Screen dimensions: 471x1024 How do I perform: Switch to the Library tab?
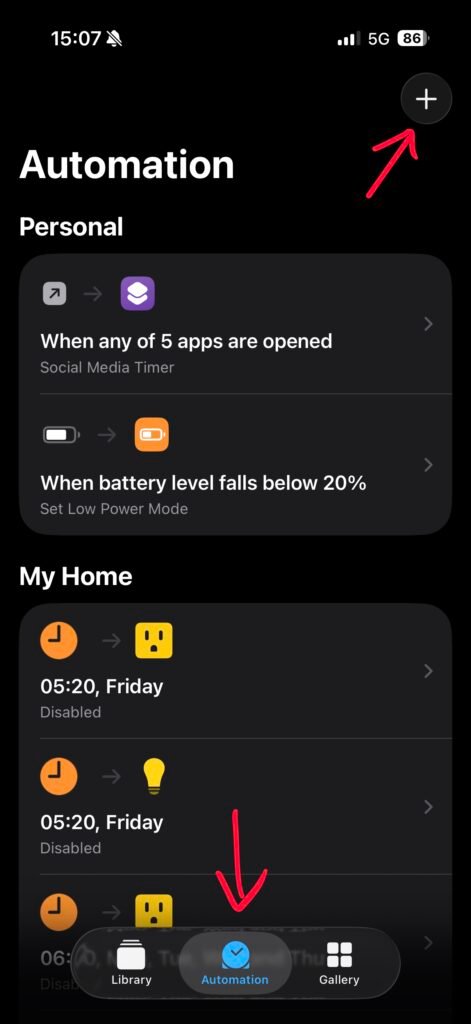(131, 964)
